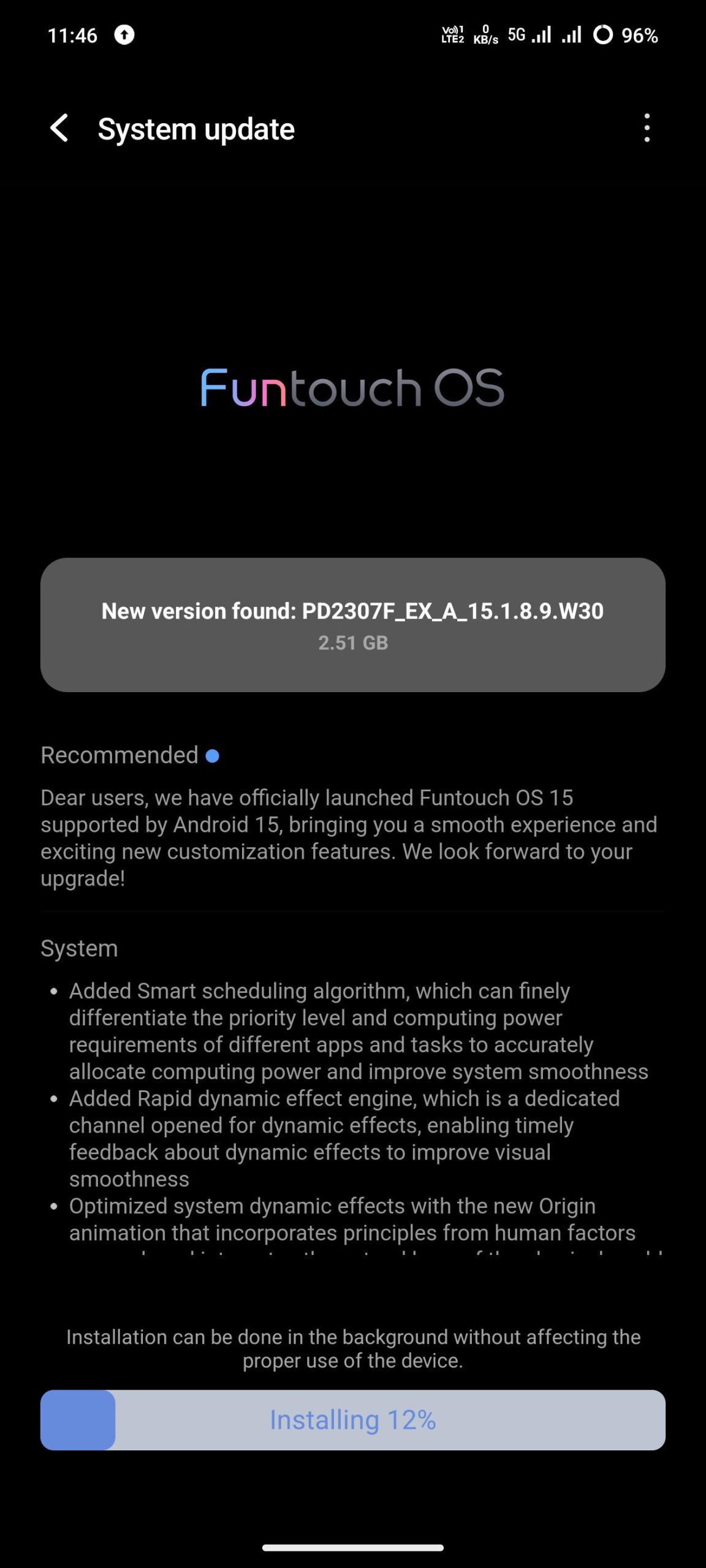
Task: Tap the Installing 12% progress button
Action: tap(353, 1420)
